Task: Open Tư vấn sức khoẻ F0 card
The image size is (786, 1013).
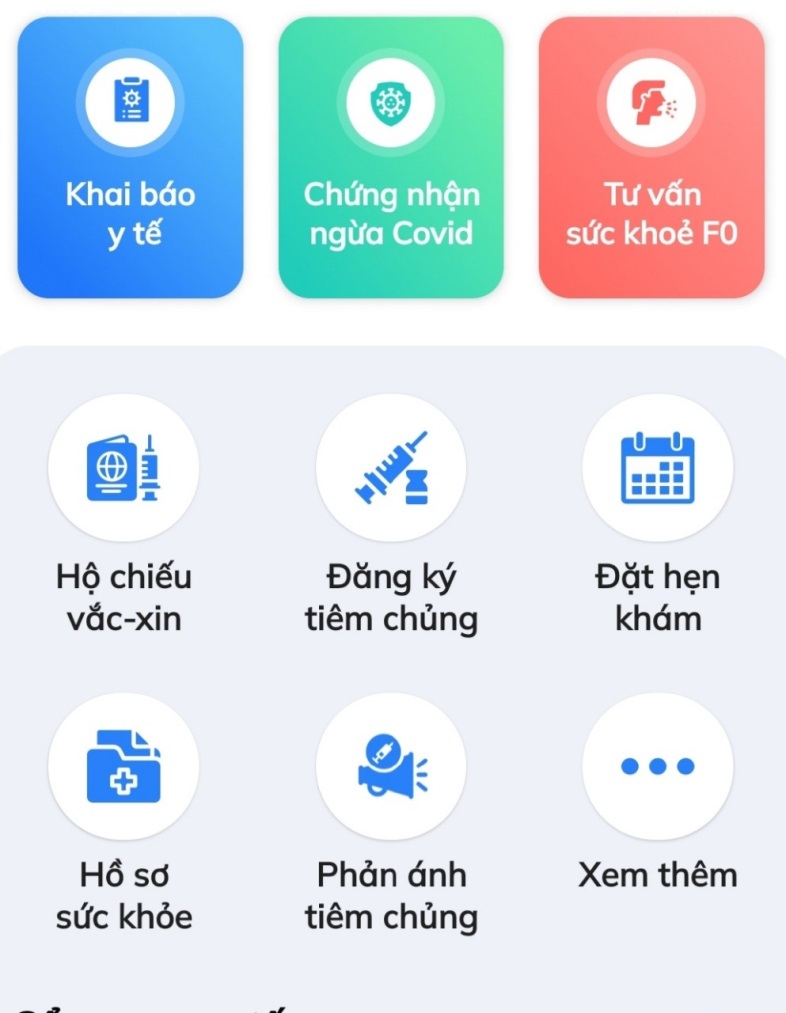Action: coord(651,157)
